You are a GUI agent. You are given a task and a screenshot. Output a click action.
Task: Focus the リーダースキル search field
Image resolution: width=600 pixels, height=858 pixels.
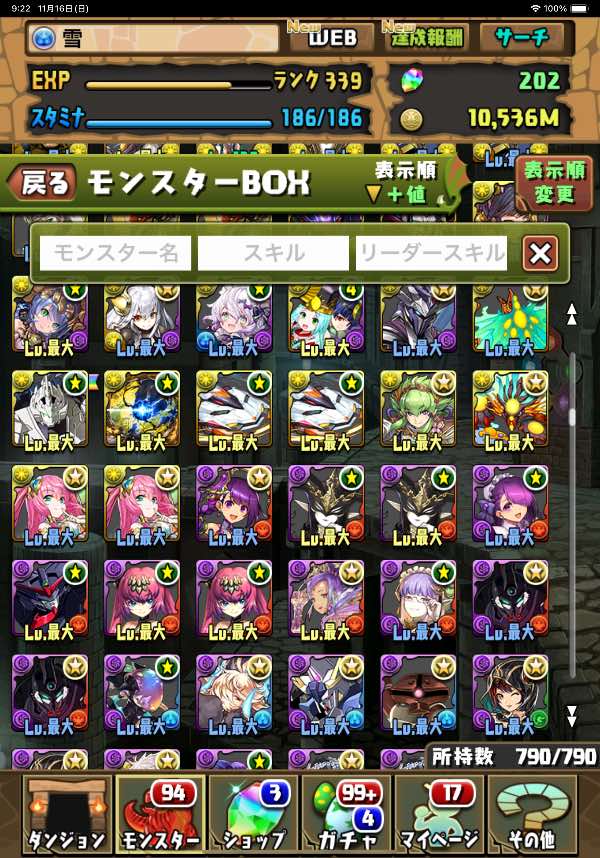(431, 253)
